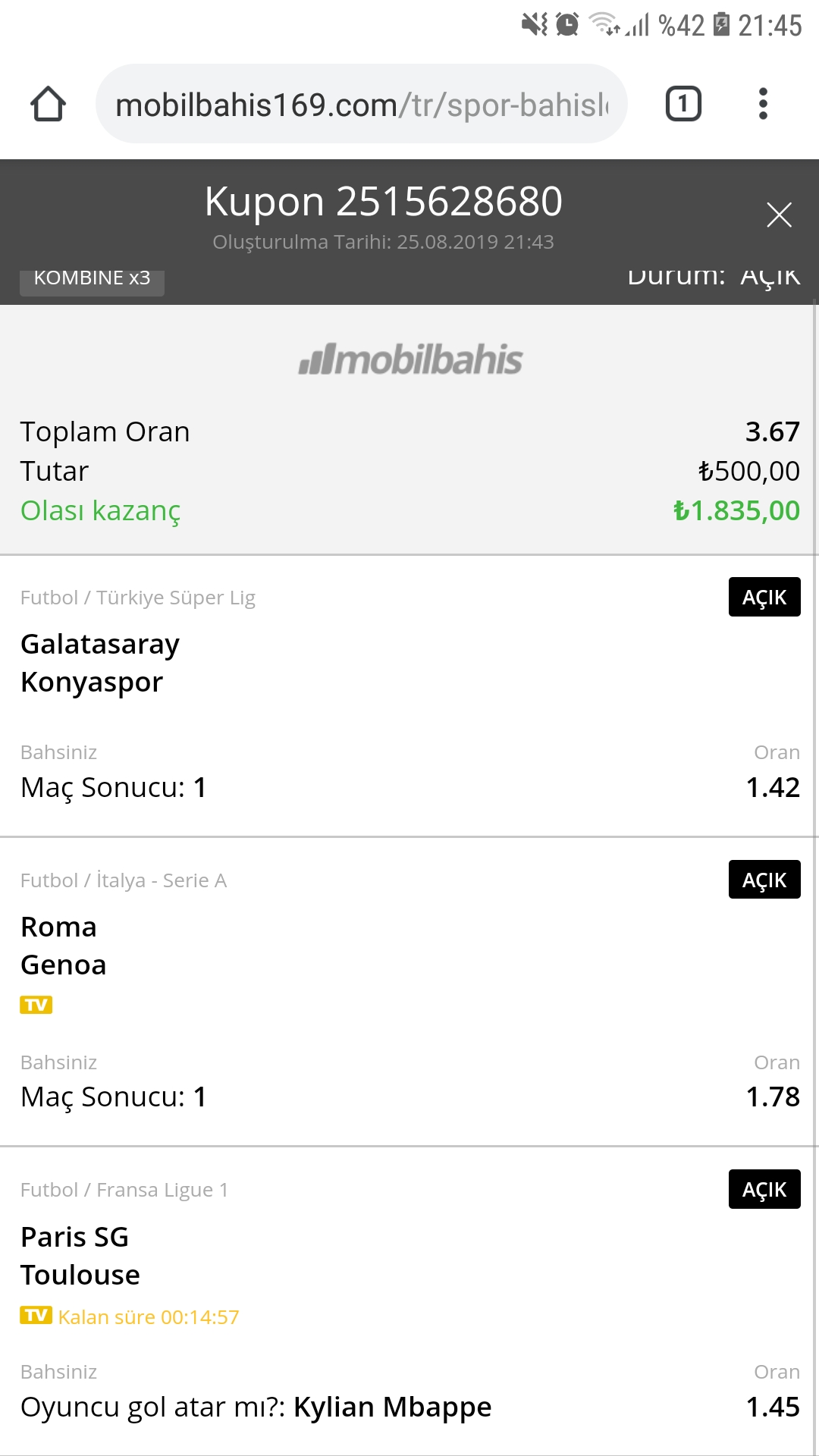Open the Roma vs Genoa match
This screenshot has height=1456, width=819.
pos(64,946)
